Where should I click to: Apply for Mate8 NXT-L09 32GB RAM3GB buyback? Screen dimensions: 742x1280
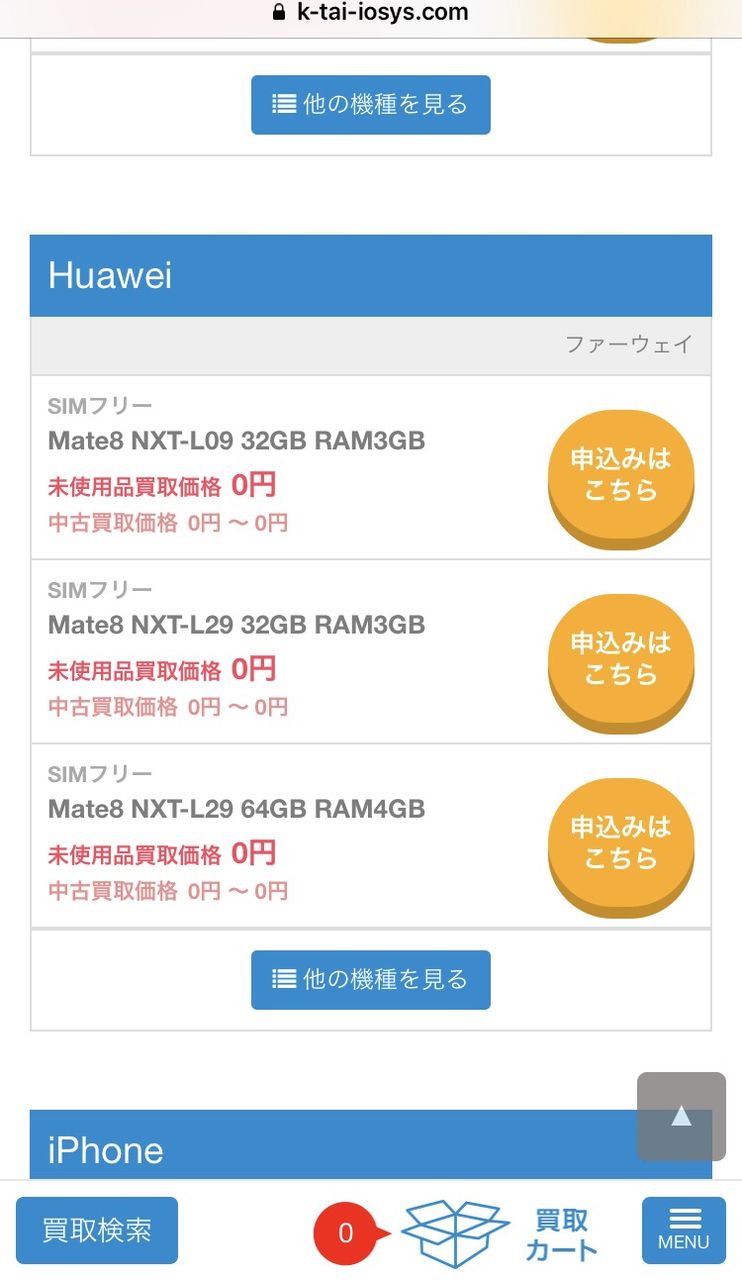(x=620, y=475)
